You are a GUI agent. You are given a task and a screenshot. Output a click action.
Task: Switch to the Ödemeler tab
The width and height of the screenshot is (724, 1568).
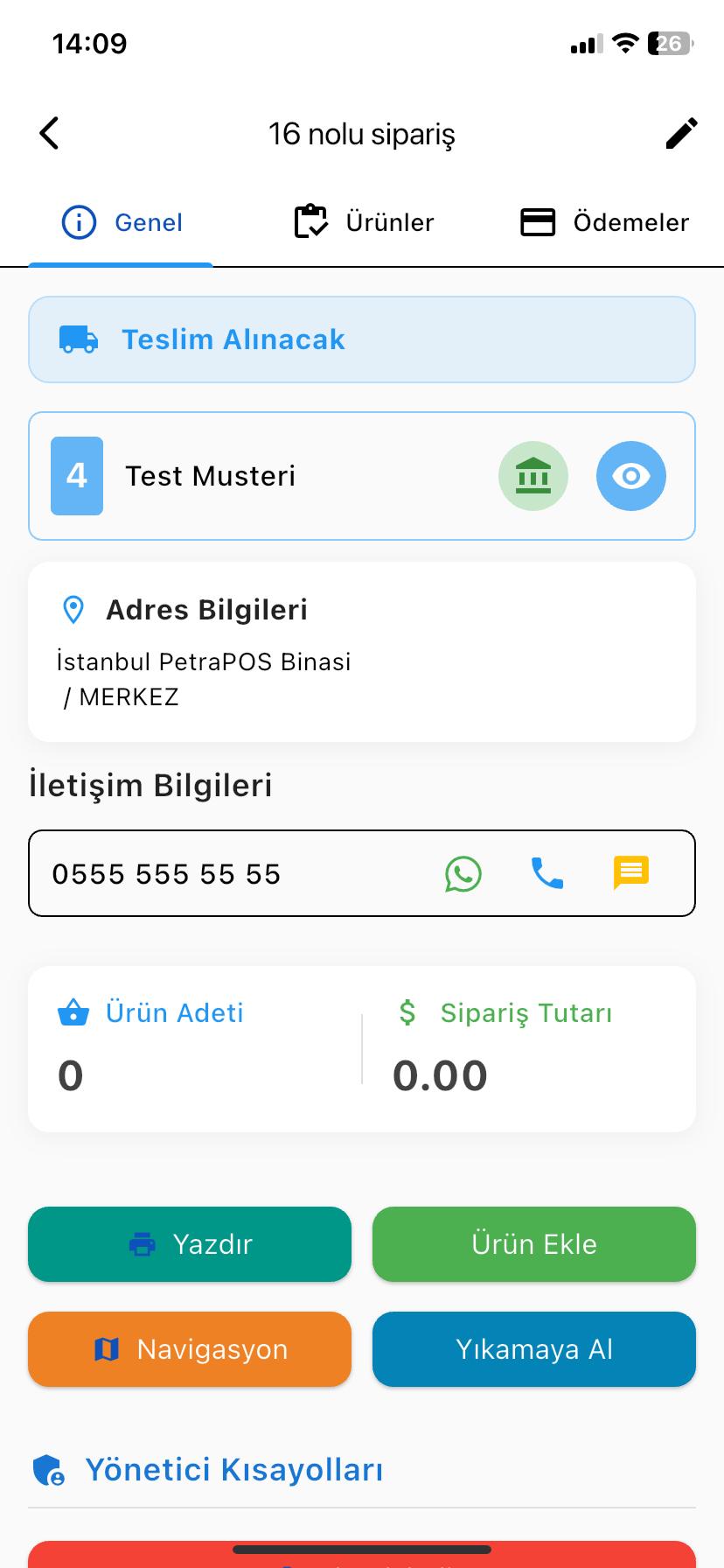604,222
